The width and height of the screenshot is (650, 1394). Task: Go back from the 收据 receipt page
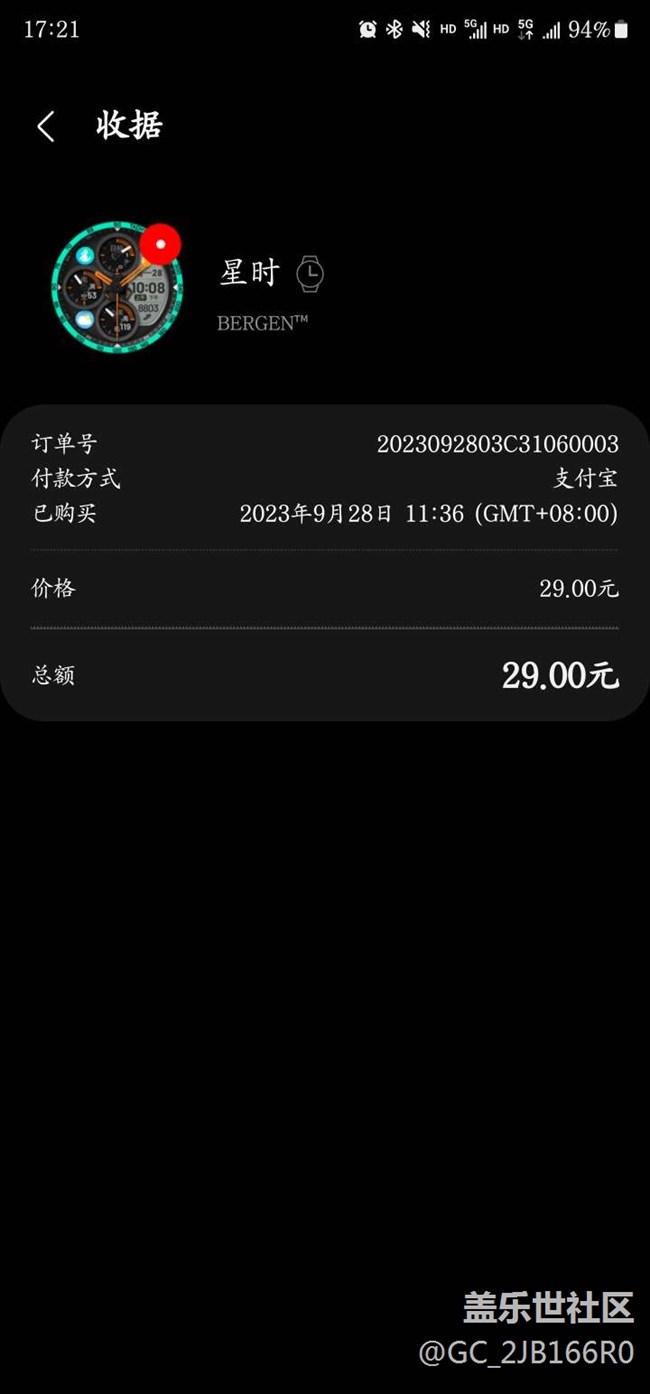(46, 127)
